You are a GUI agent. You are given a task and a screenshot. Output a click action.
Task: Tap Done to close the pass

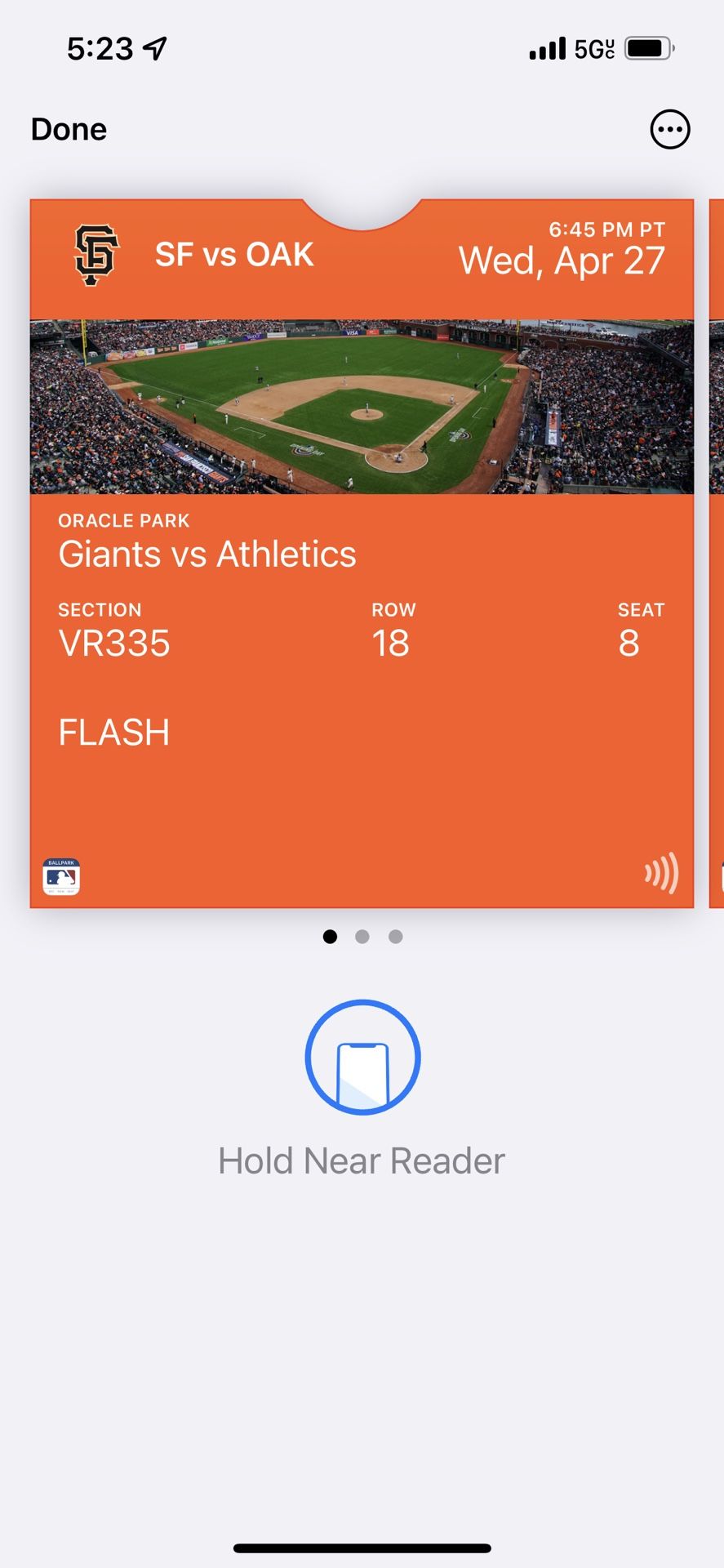coord(69,129)
